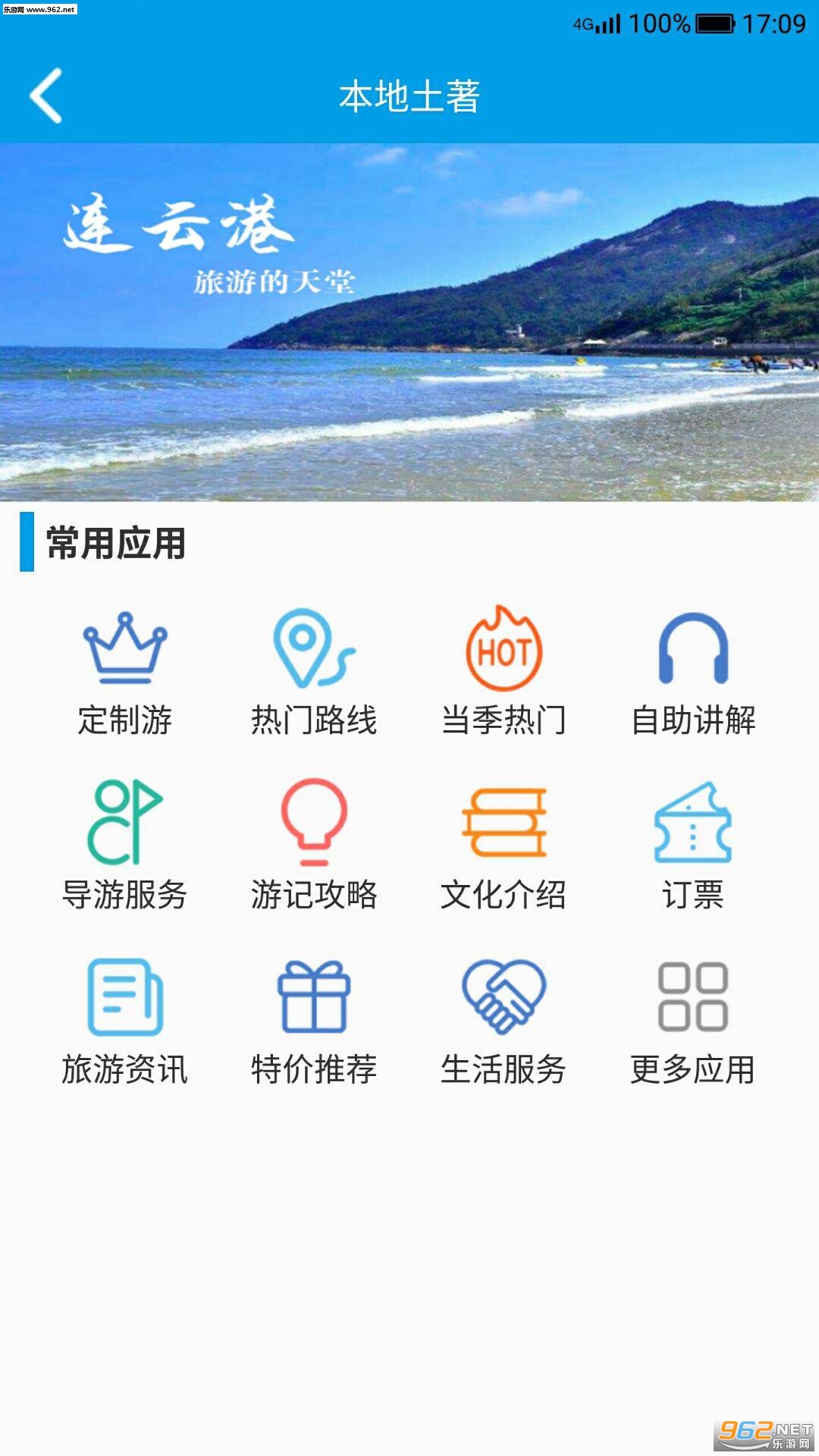The height and width of the screenshot is (1456, 819).
Task: Open 文化介绍 culture introduction
Action: [504, 848]
